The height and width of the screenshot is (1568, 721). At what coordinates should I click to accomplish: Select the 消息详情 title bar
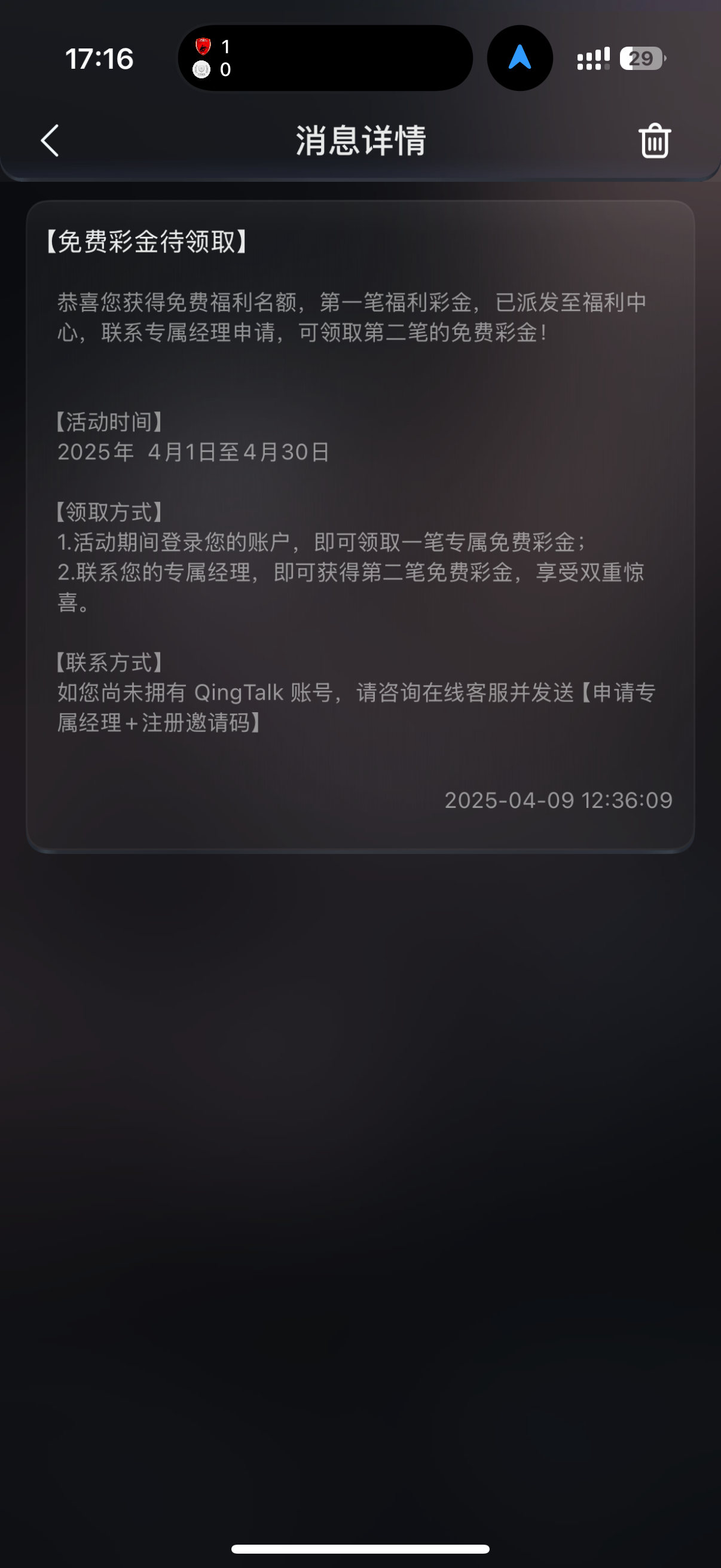[x=360, y=141]
